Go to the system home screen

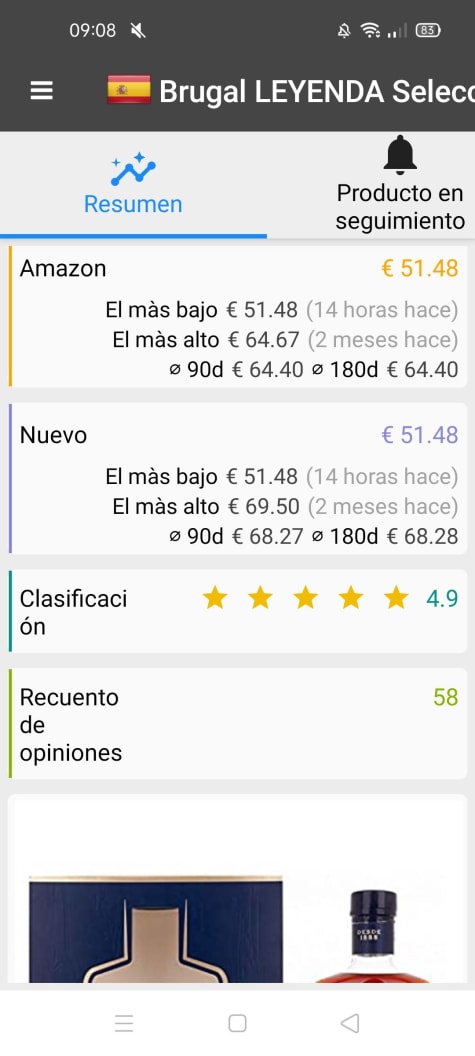tap(237, 1023)
